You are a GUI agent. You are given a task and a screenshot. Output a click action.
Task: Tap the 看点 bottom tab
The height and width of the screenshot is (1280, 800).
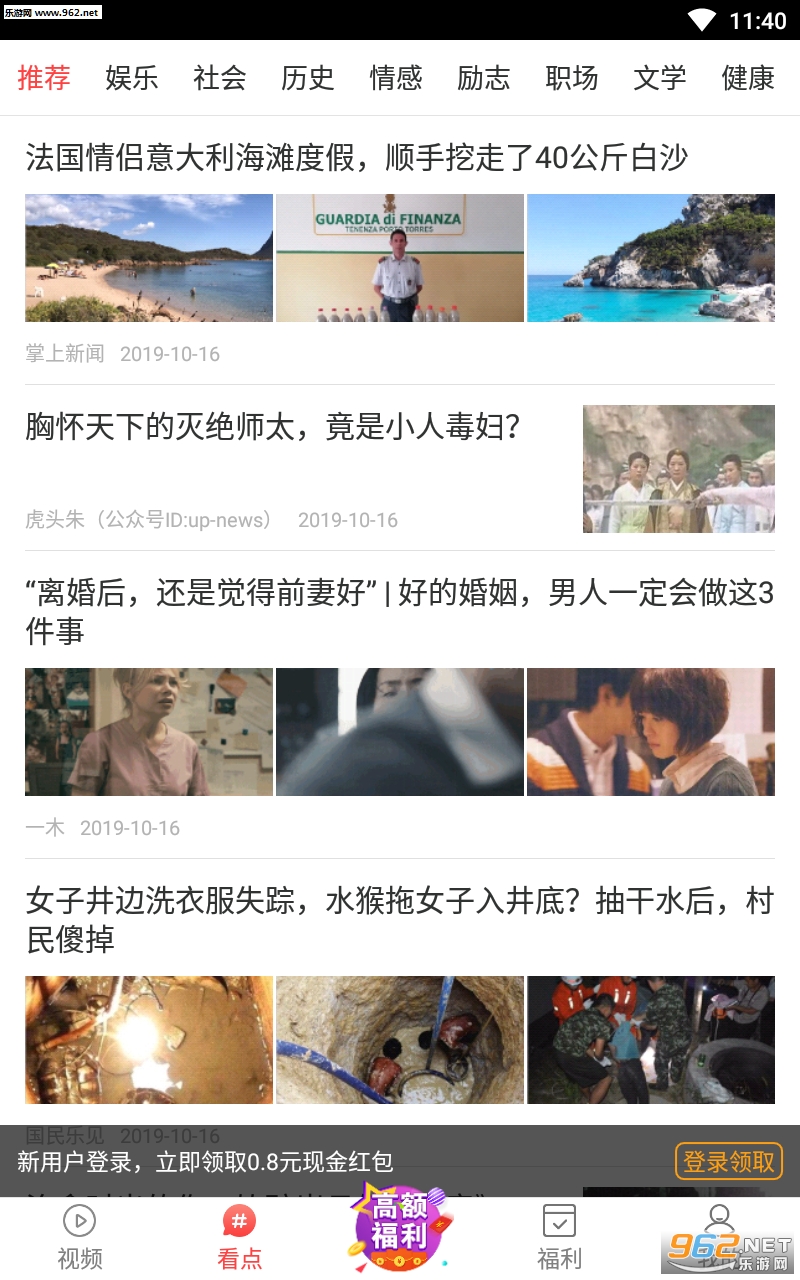point(239,1237)
